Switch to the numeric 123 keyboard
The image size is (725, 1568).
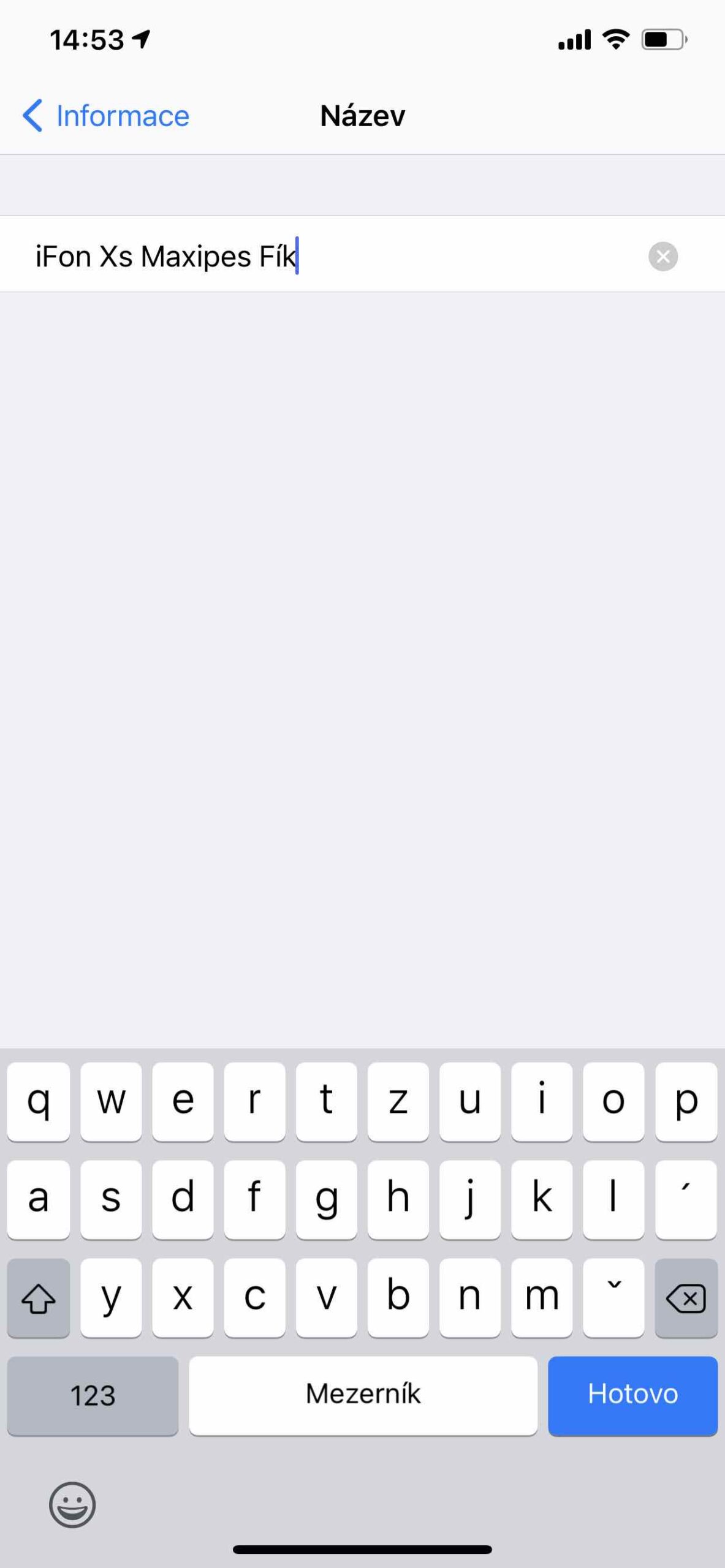click(91, 1396)
